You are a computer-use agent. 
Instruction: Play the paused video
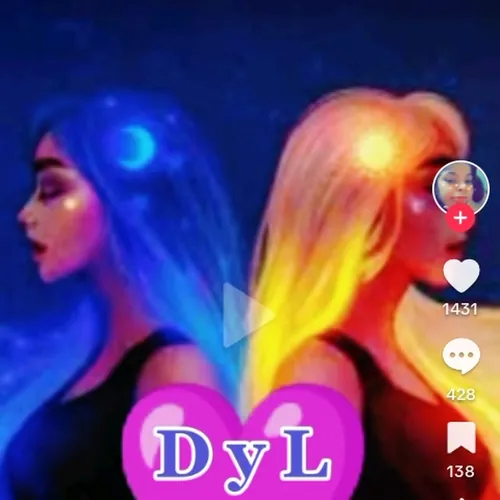click(248, 315)
